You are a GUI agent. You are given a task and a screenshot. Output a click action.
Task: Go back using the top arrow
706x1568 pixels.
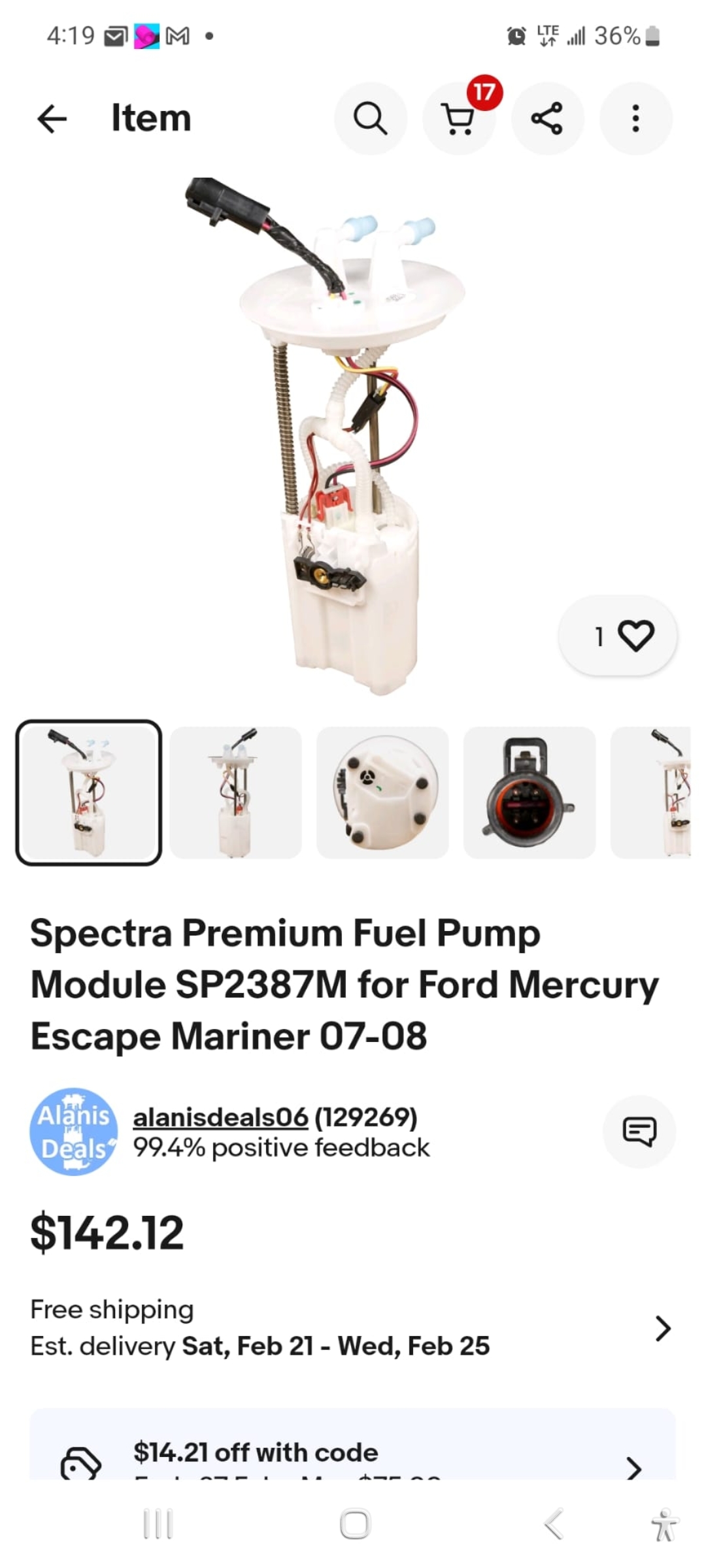(x=52, y=119)
